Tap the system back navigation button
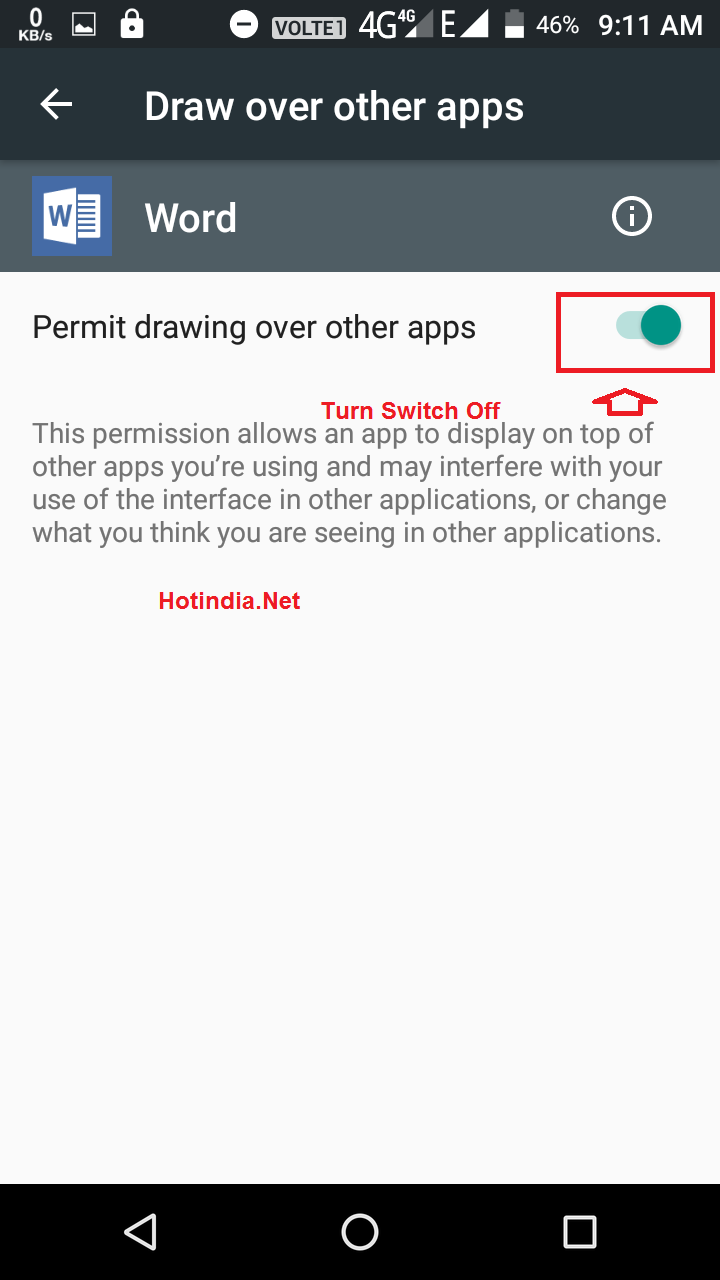 click(141, 1231)
